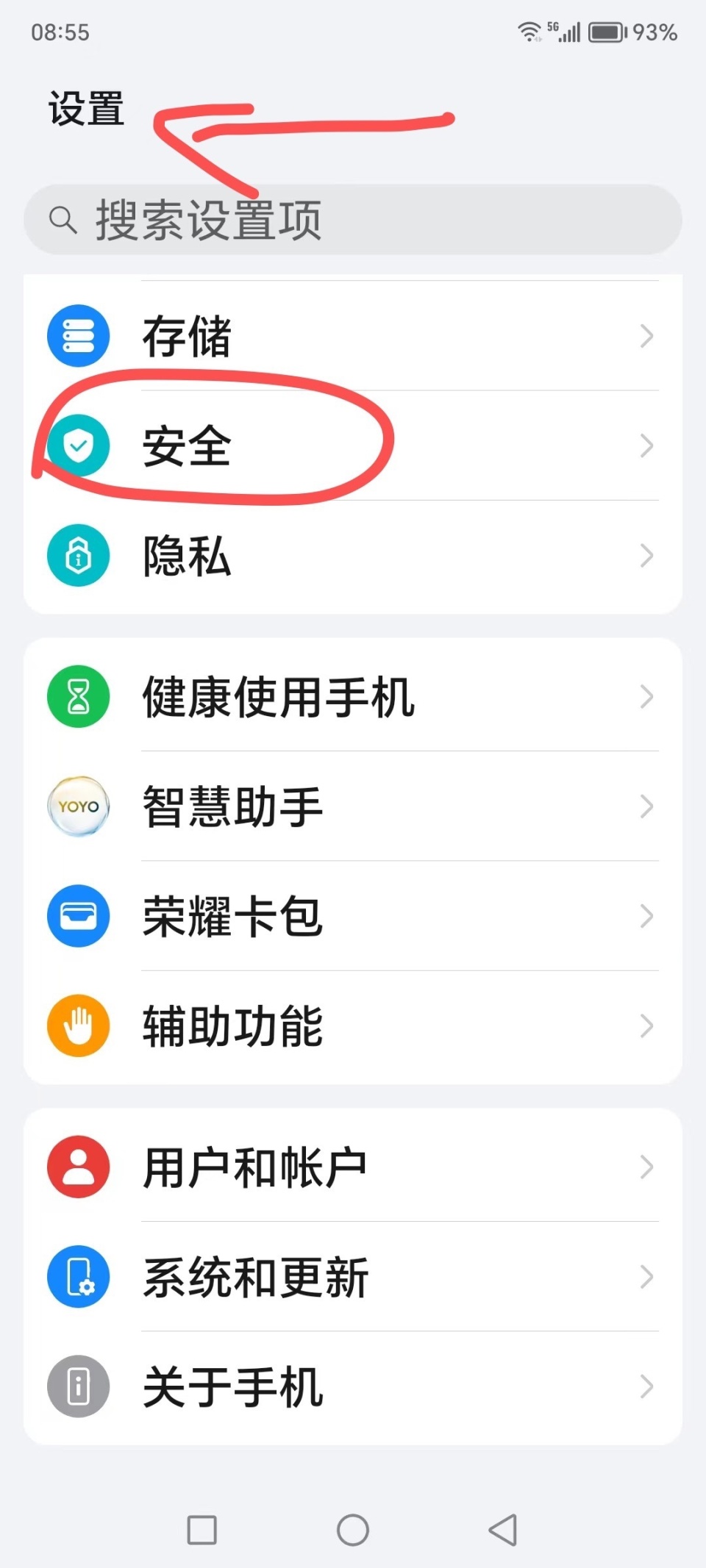The width and height of the screenshot is (706, 1568).
Task: Open 荣耀卡包 wallet settings
Action: [353, 916]
